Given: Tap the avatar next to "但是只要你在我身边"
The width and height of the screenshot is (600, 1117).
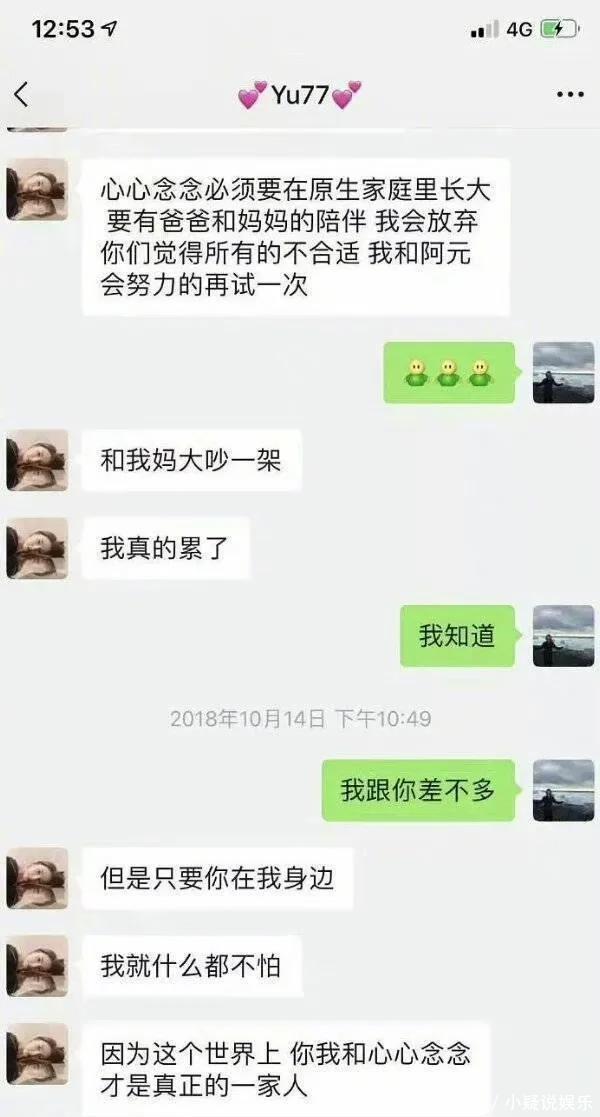Looking at the screenshot, I should tap(37, 878).
